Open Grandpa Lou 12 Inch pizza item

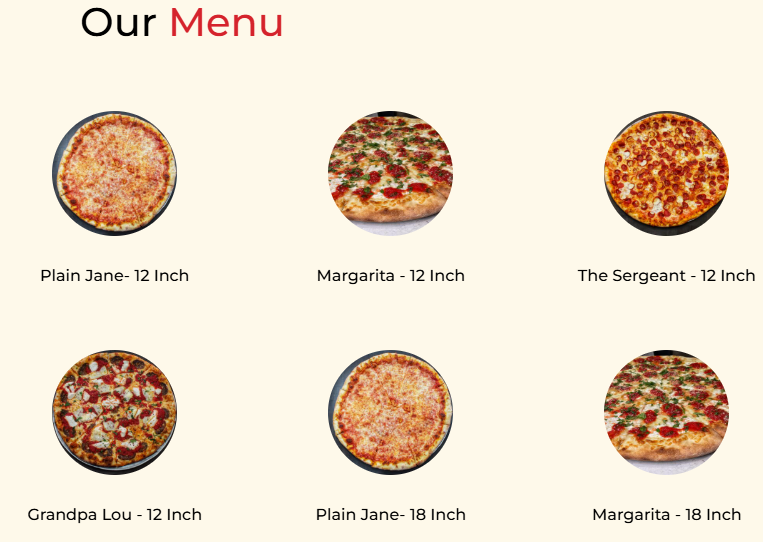click(114, 412)
